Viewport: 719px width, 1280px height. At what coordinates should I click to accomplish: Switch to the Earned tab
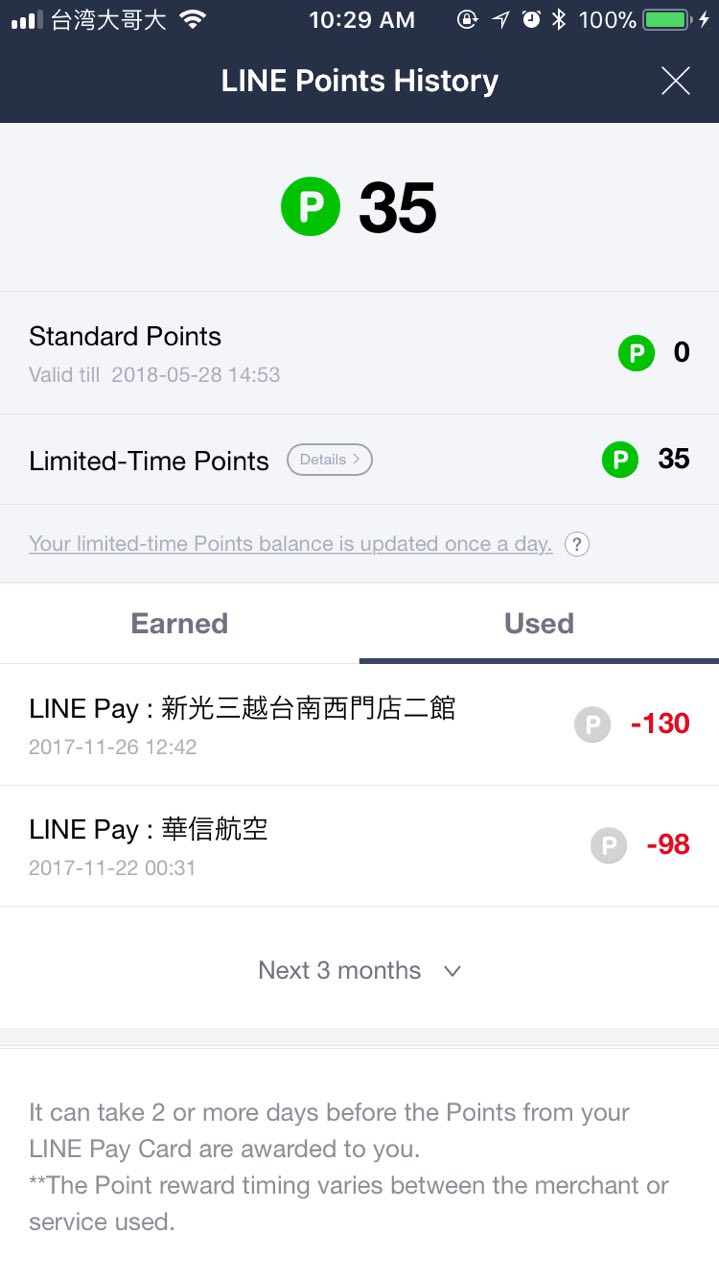[180, 623]
